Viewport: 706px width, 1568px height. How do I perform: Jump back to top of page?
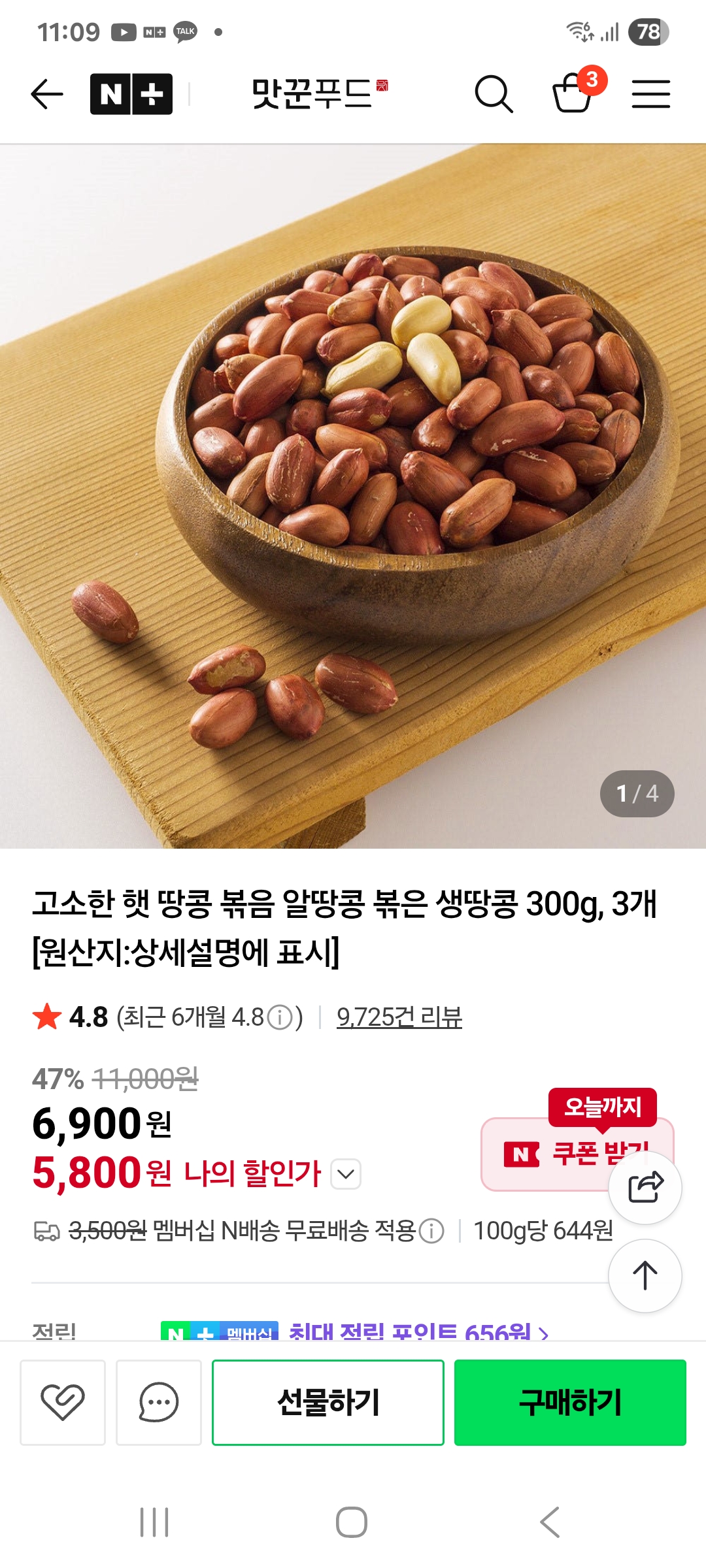645,1275
